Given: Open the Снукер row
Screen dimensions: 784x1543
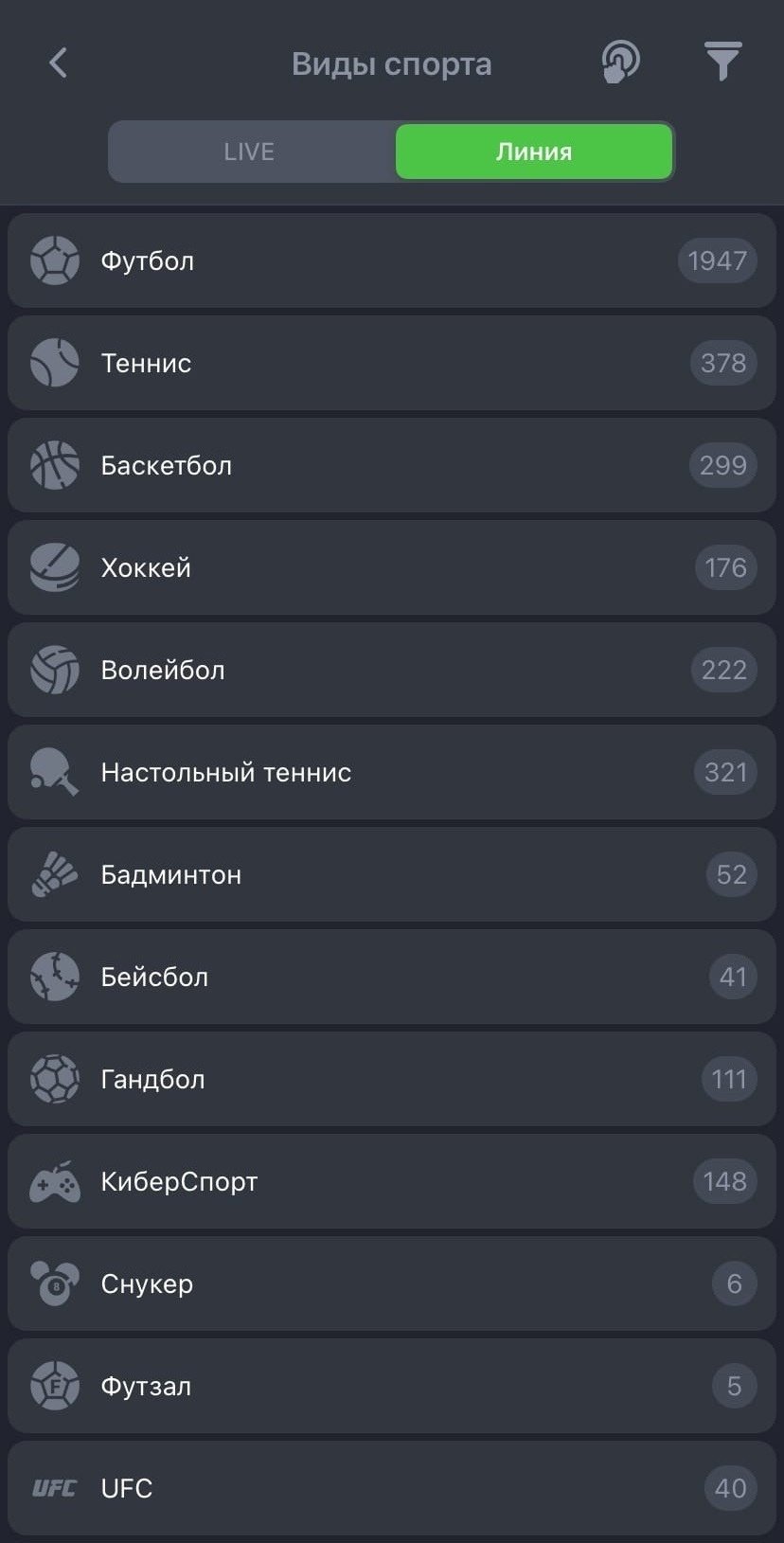Looking at the screenshot, I should 392,1283.
